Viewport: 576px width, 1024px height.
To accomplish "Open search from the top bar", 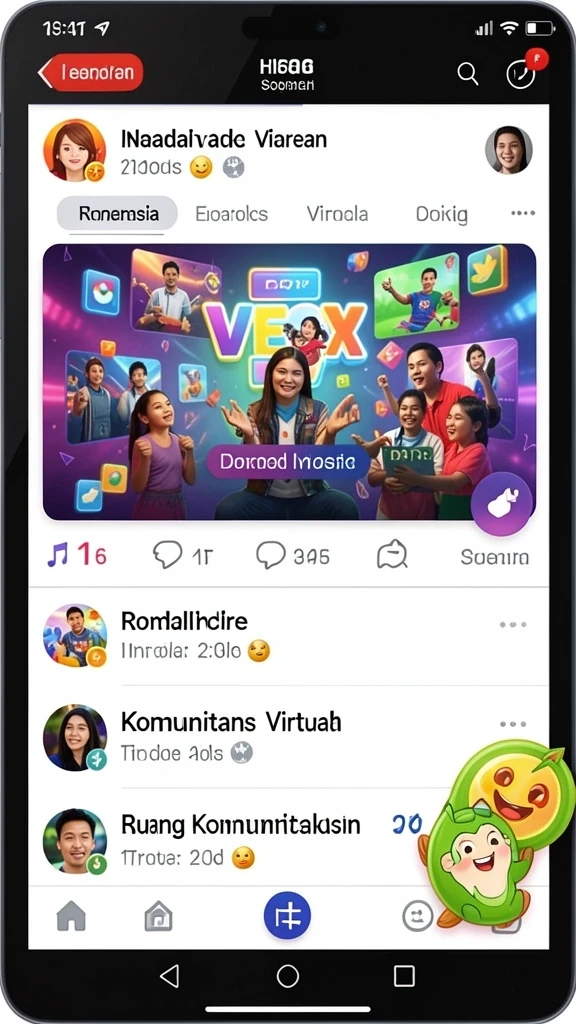I will point(468,74).
